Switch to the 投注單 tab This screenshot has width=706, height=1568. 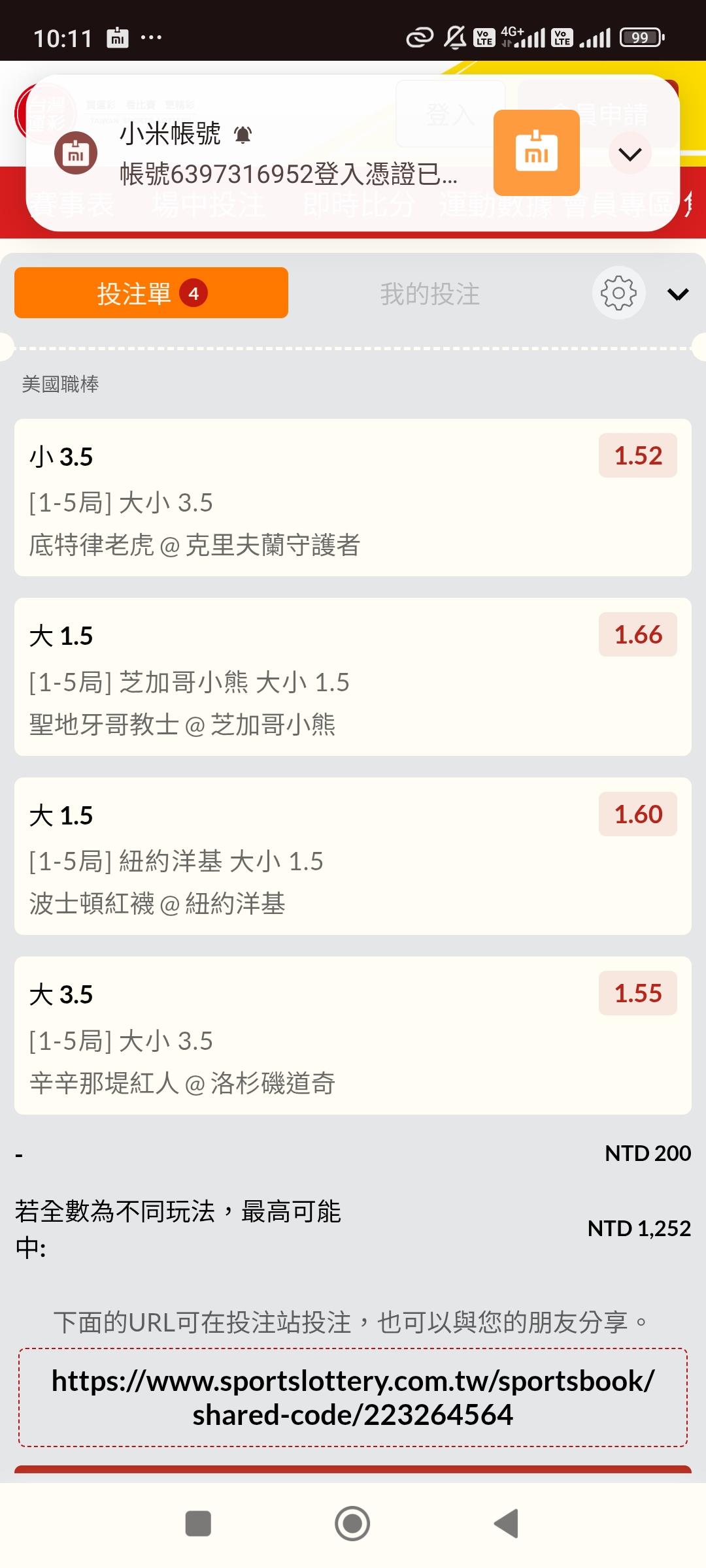[151, 293]
